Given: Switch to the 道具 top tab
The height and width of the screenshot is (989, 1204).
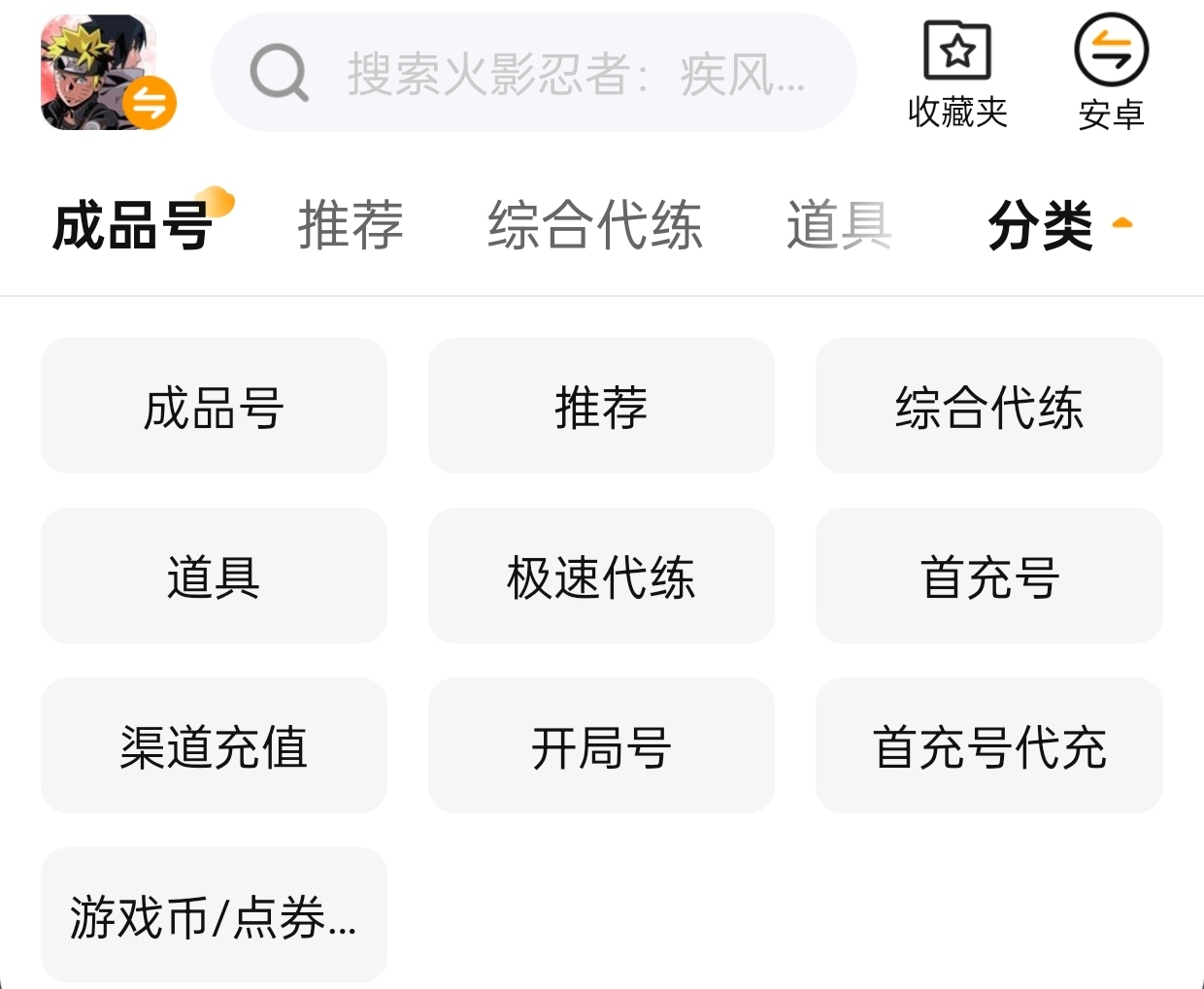Looking at the screenshot, I should [838, 225].
